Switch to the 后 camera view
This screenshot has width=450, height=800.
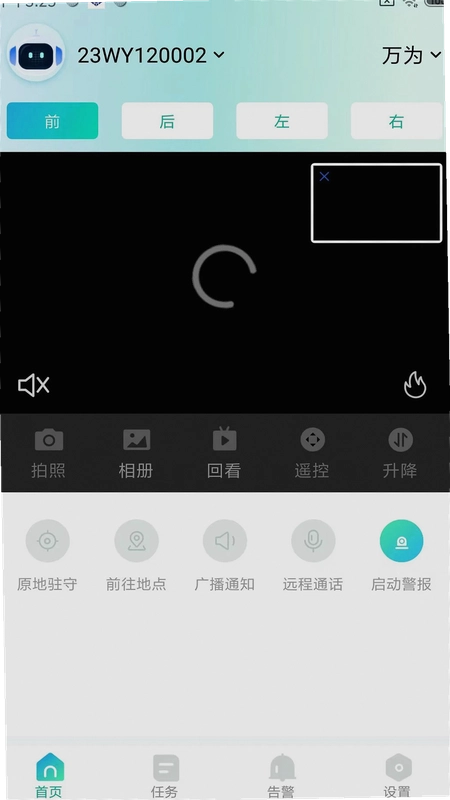click(167, 121)
